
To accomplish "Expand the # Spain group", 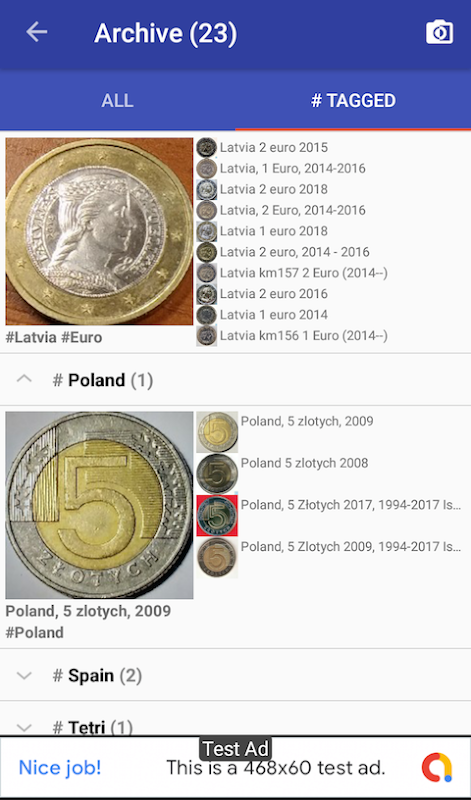I will (x=235, y=676).
